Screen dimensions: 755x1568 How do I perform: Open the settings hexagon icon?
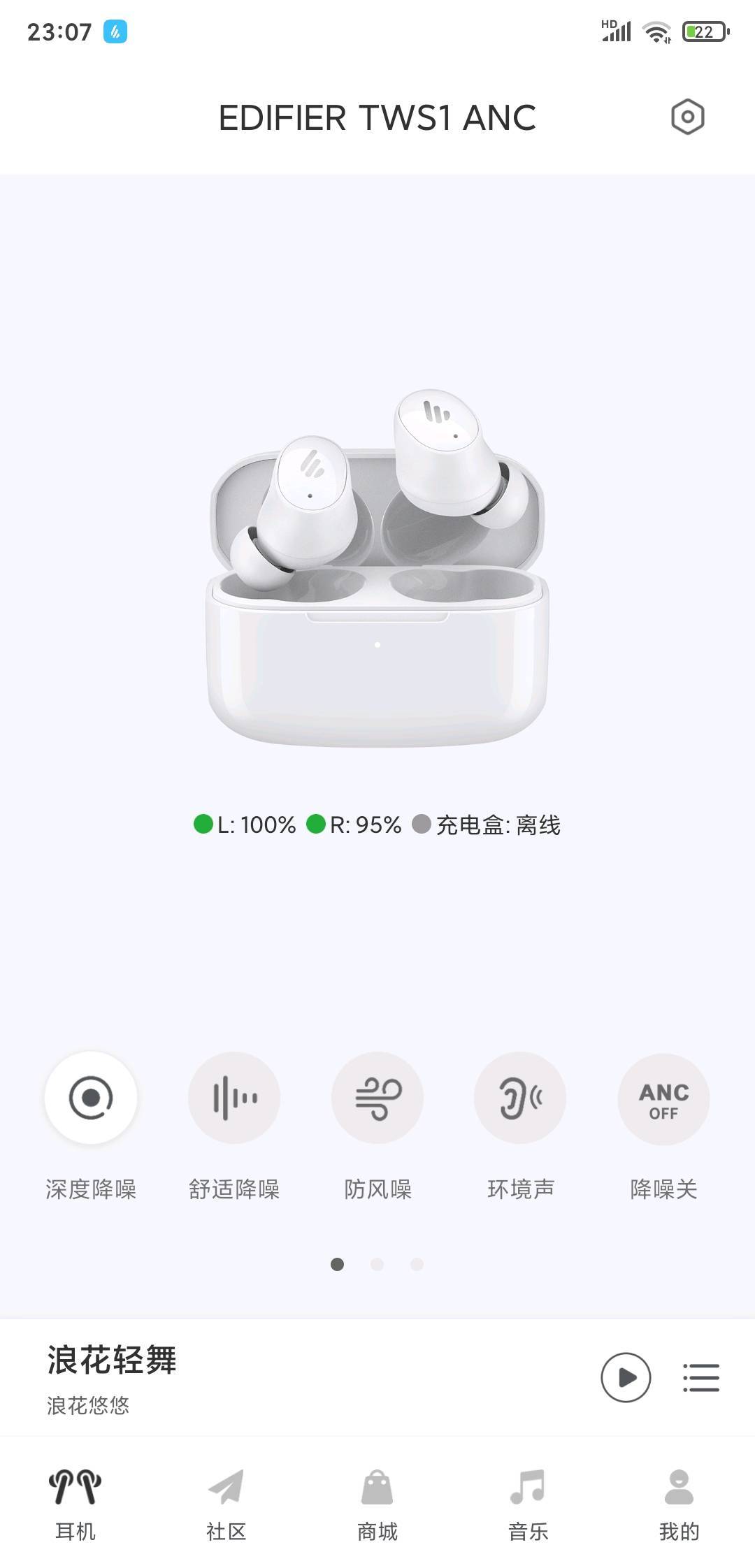(687, 117)
